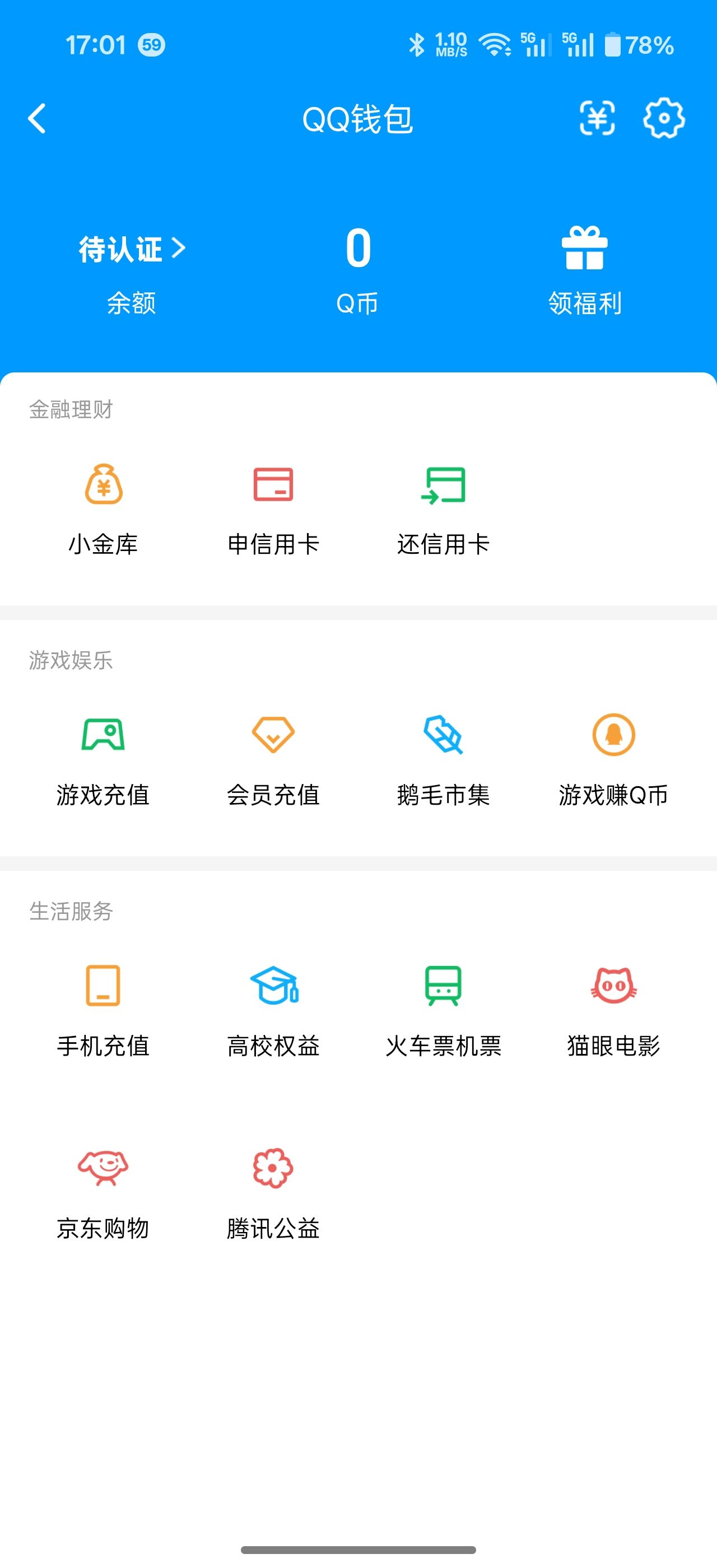View the Q币 balance details
717x1568 pixels.
point(358,268)
